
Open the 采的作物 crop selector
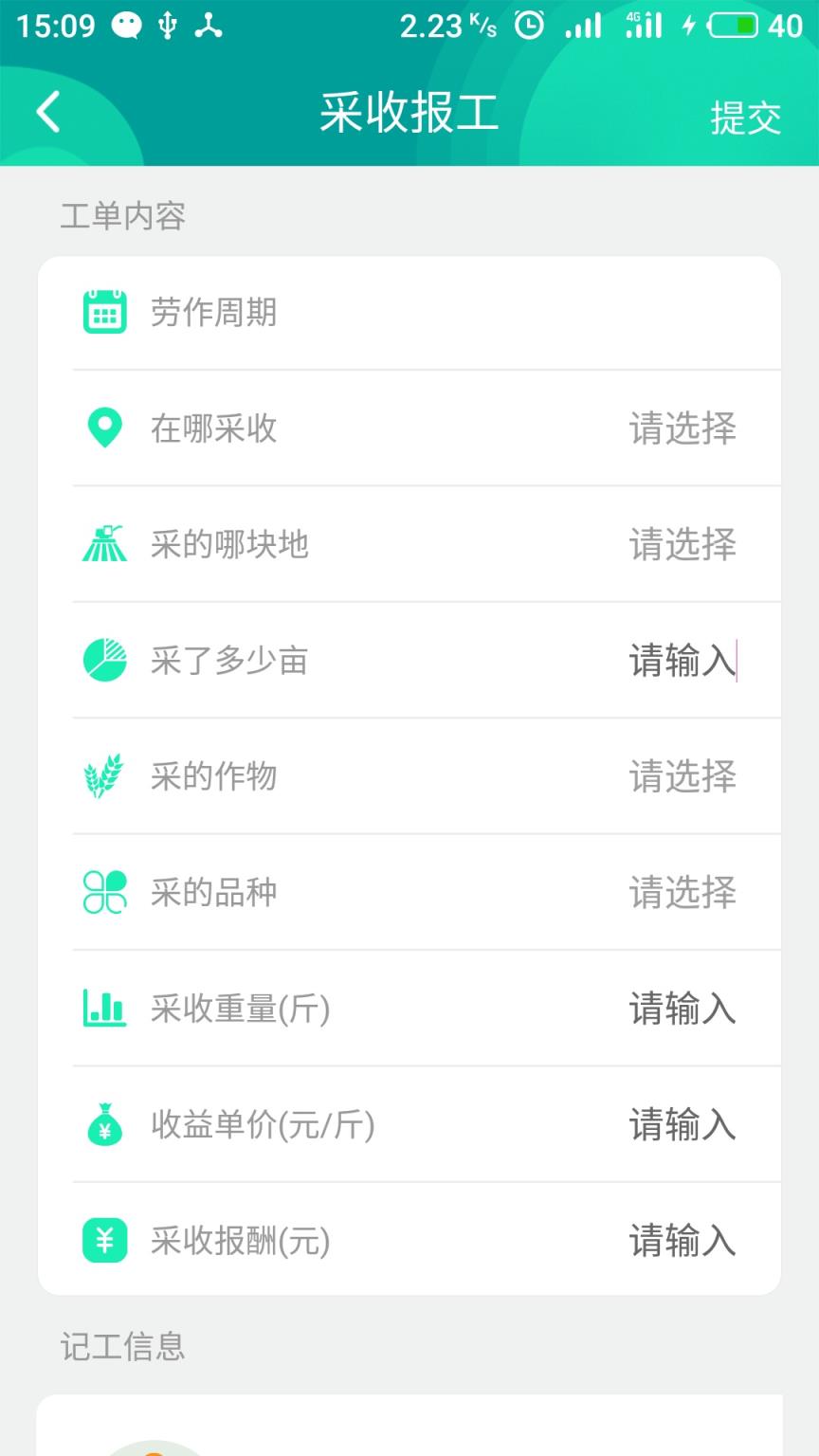point(682,776)
